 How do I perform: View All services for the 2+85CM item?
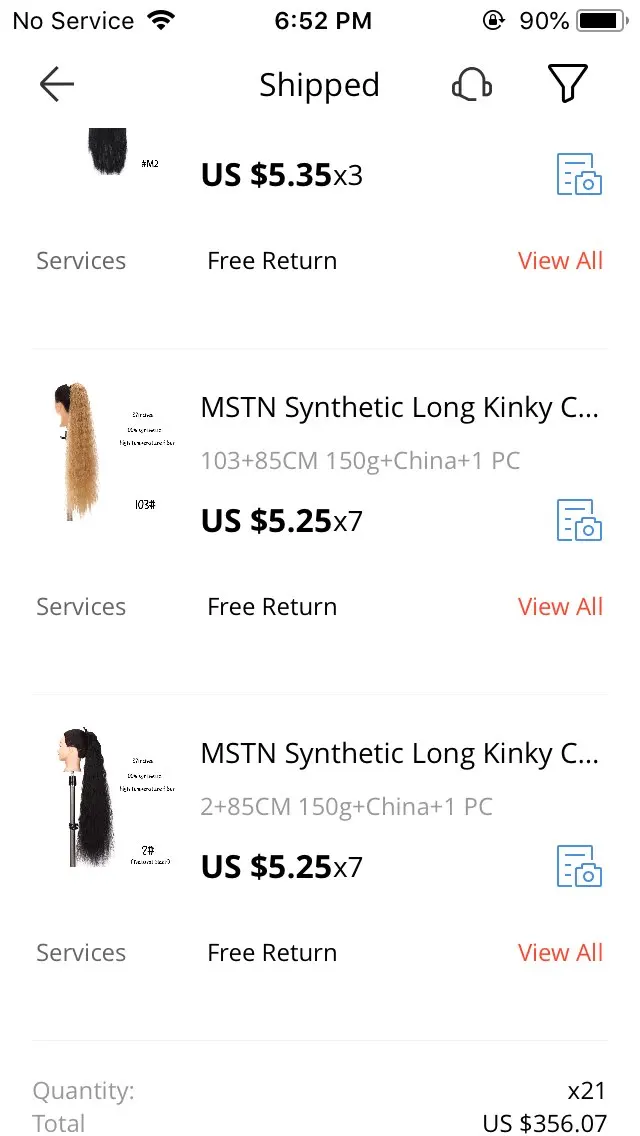click(x=560, y=953)
